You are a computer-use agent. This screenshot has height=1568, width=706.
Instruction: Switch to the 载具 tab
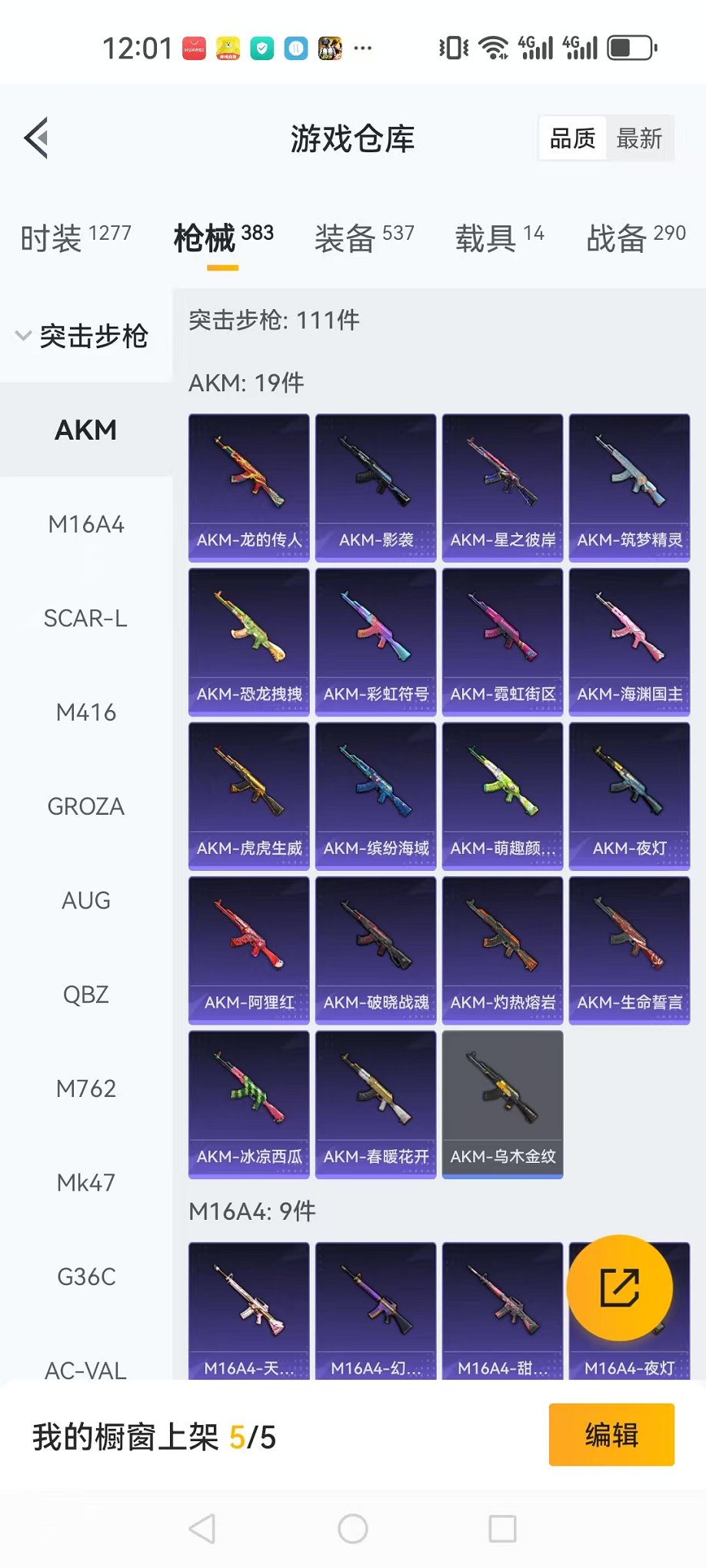point(499,238)
